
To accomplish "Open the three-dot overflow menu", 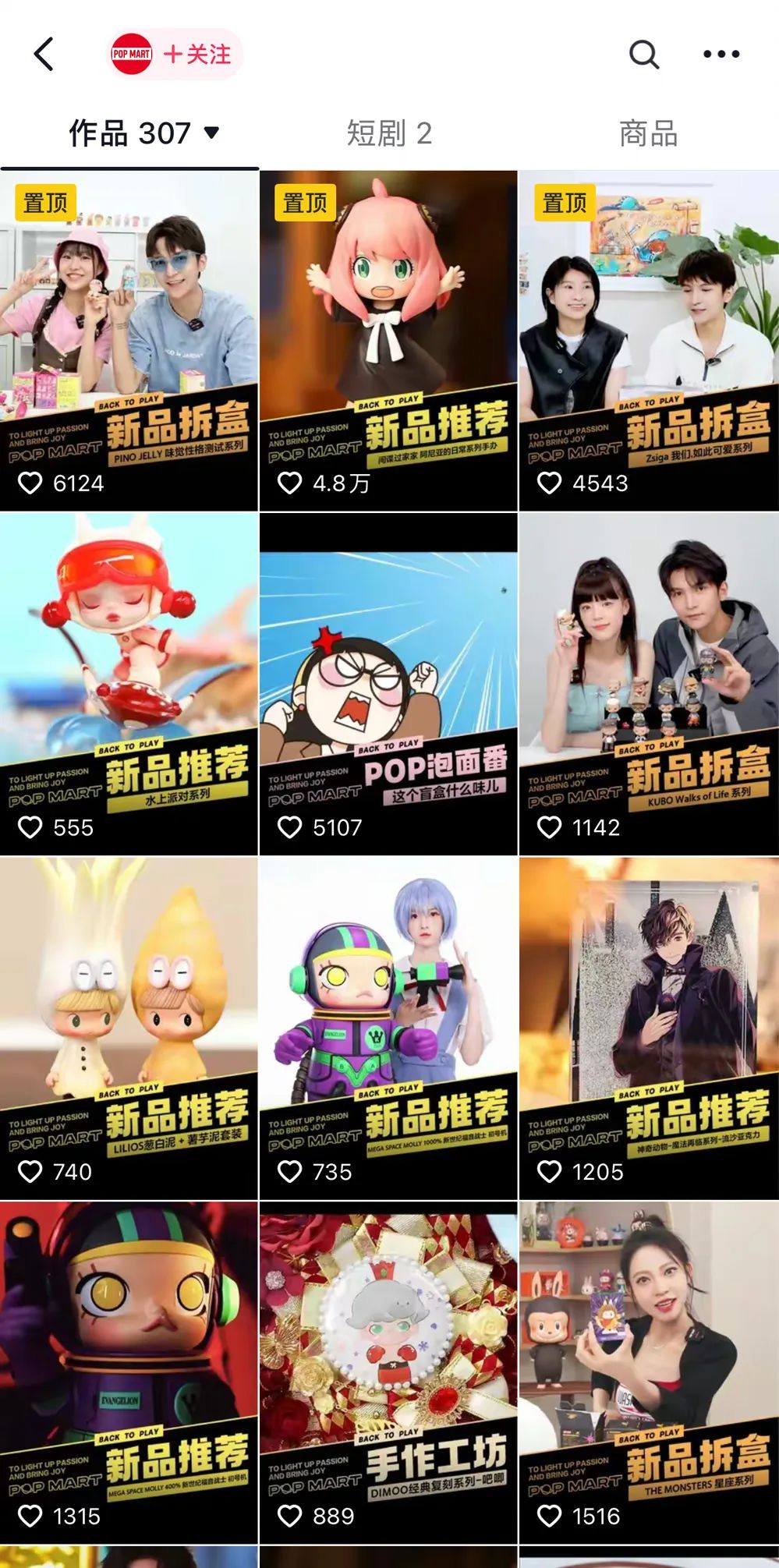I will tap(721, 55).
